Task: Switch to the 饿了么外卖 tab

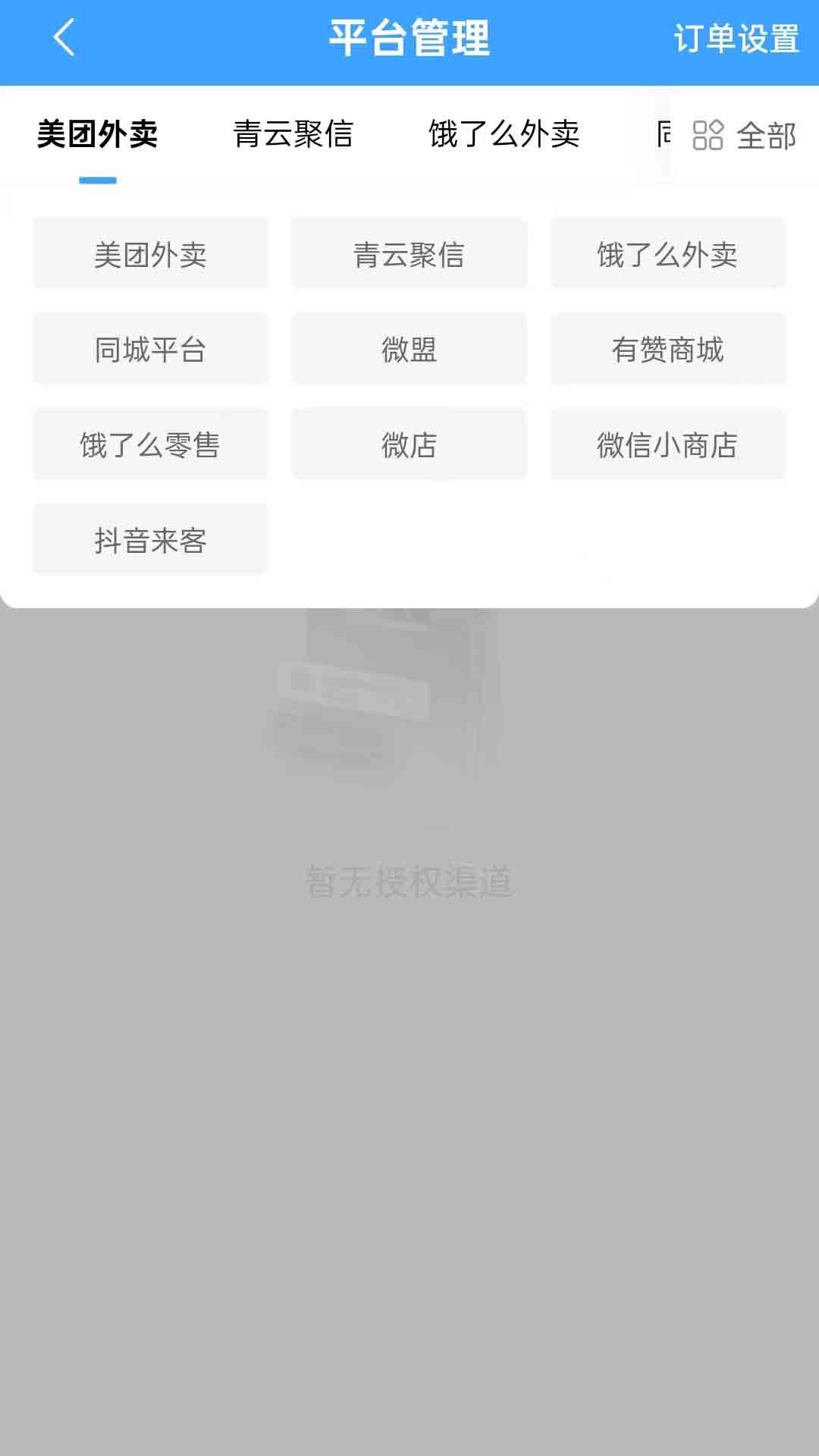Action: [x=504, y=135]
